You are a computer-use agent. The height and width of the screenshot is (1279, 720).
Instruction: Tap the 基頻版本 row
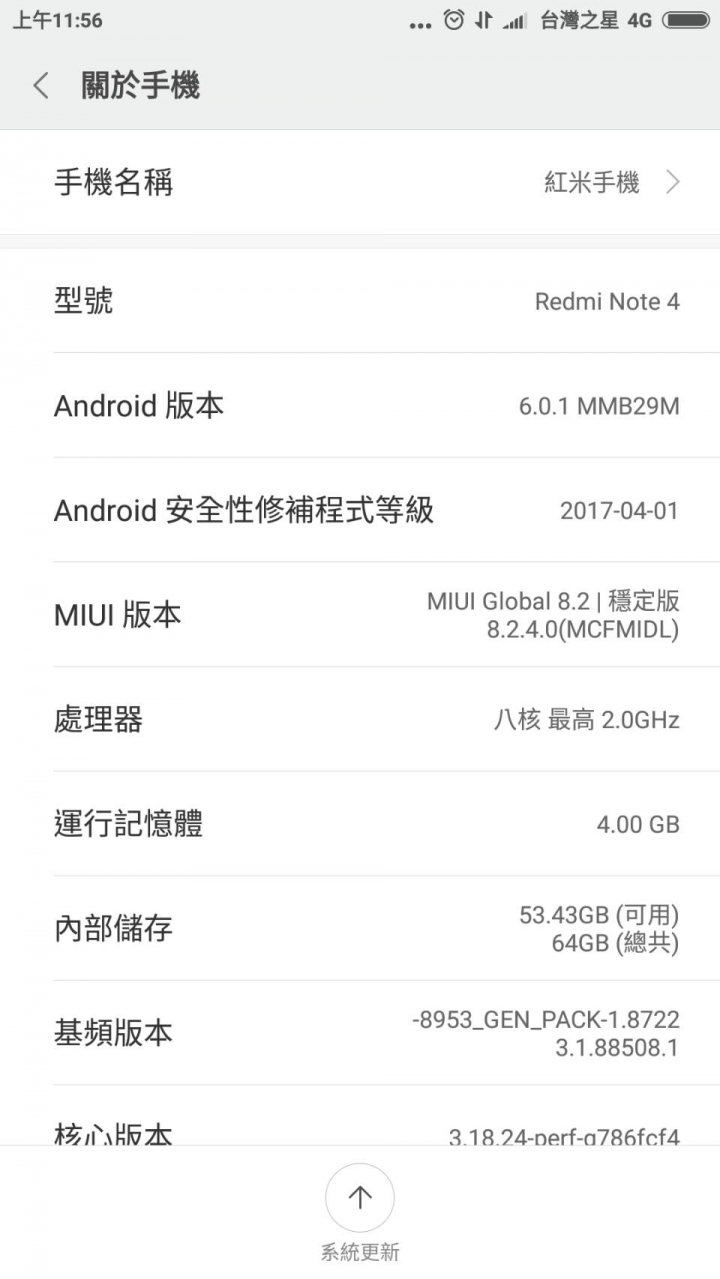tap(360, 1033)
